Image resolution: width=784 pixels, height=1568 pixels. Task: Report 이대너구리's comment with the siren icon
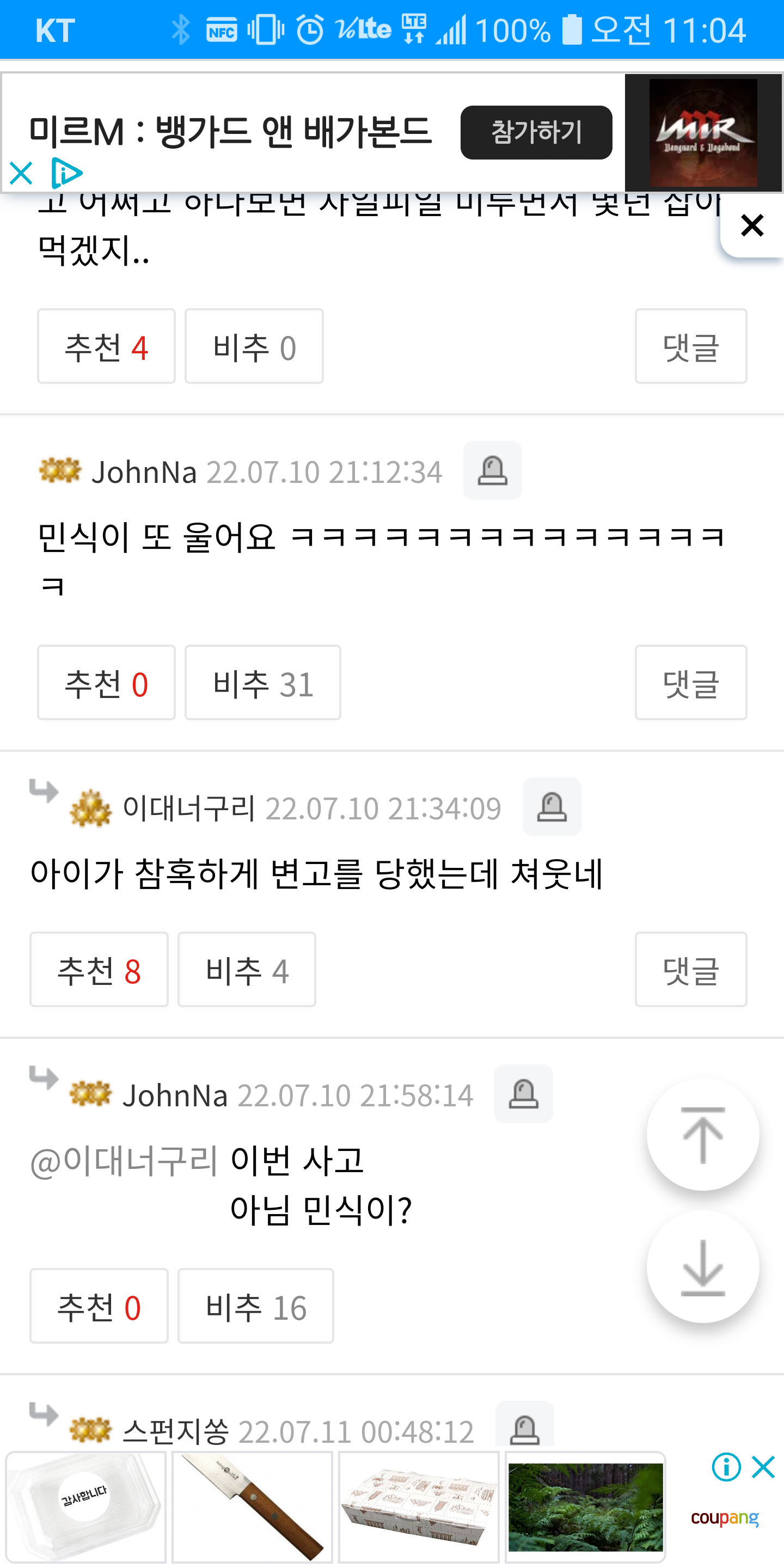click(x=552, y=807)
